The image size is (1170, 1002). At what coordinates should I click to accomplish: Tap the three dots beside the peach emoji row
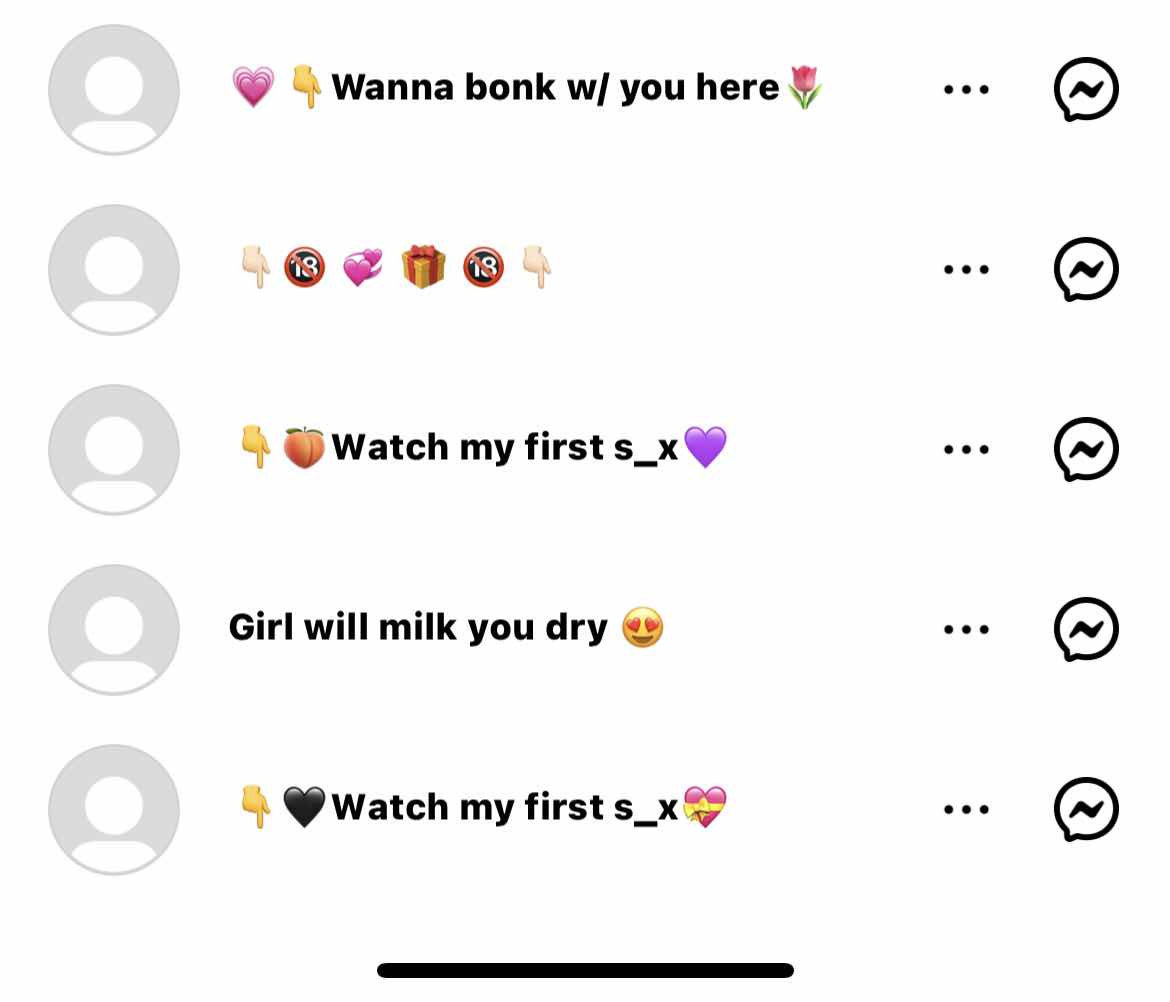coord(966,449)
